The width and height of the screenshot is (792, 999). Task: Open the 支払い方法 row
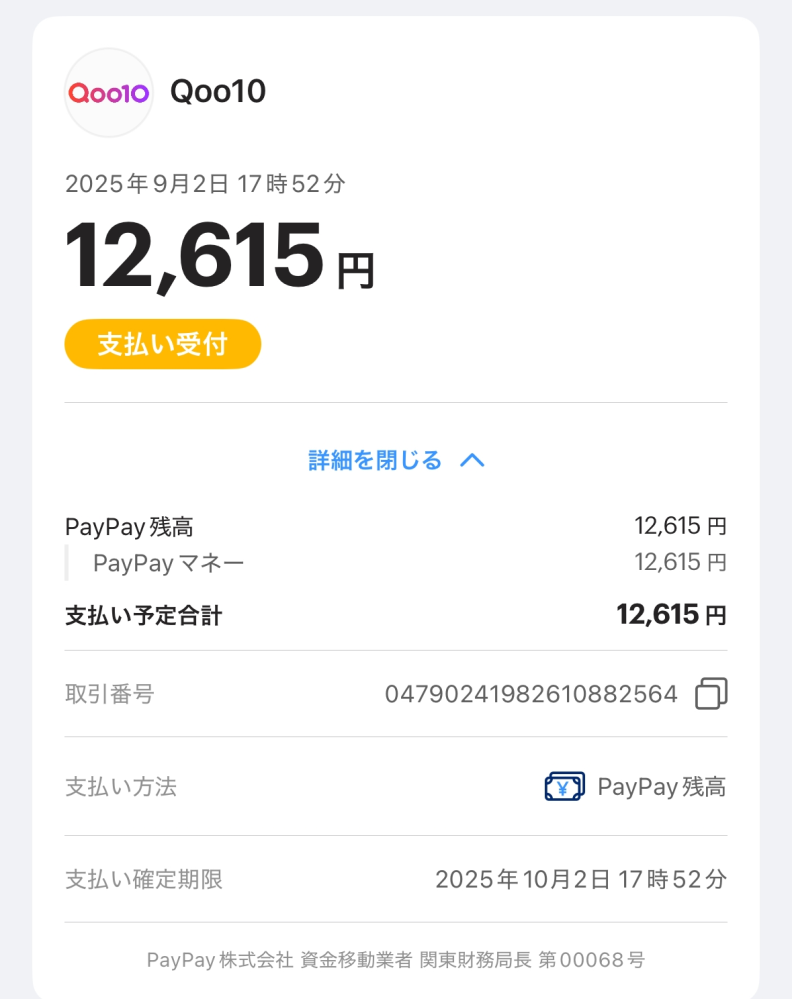click(x=395, y=787)
